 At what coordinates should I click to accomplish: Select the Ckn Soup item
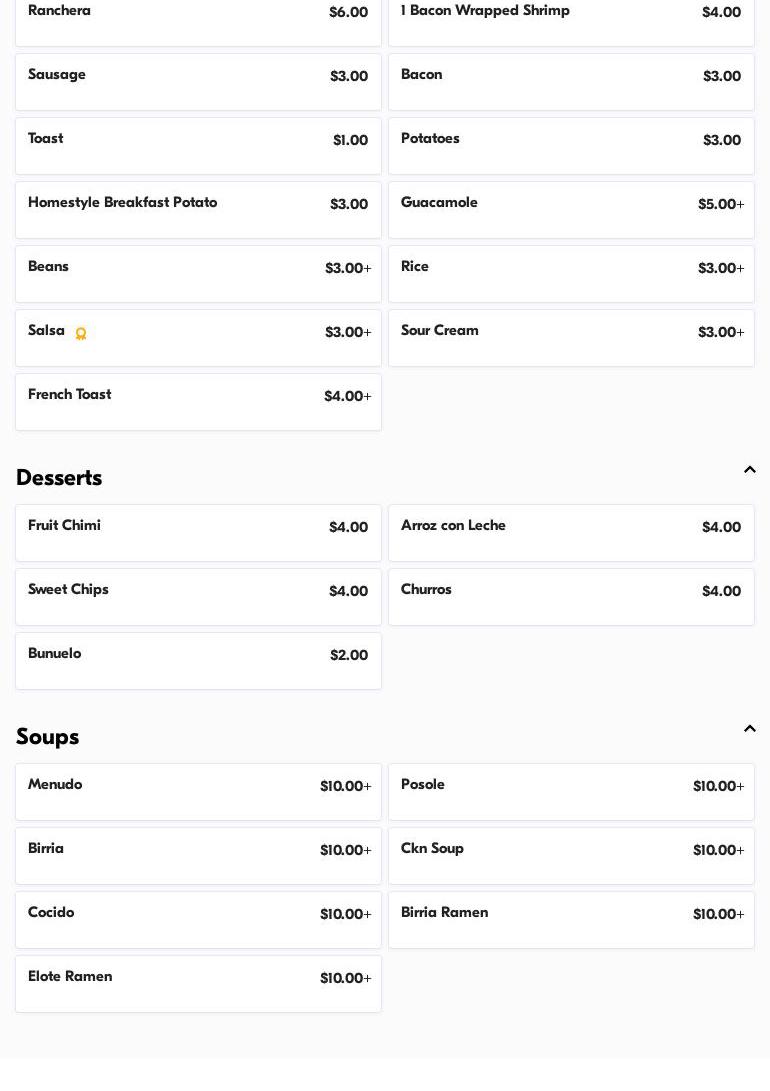pyautogui.click(x=571, y=856)
